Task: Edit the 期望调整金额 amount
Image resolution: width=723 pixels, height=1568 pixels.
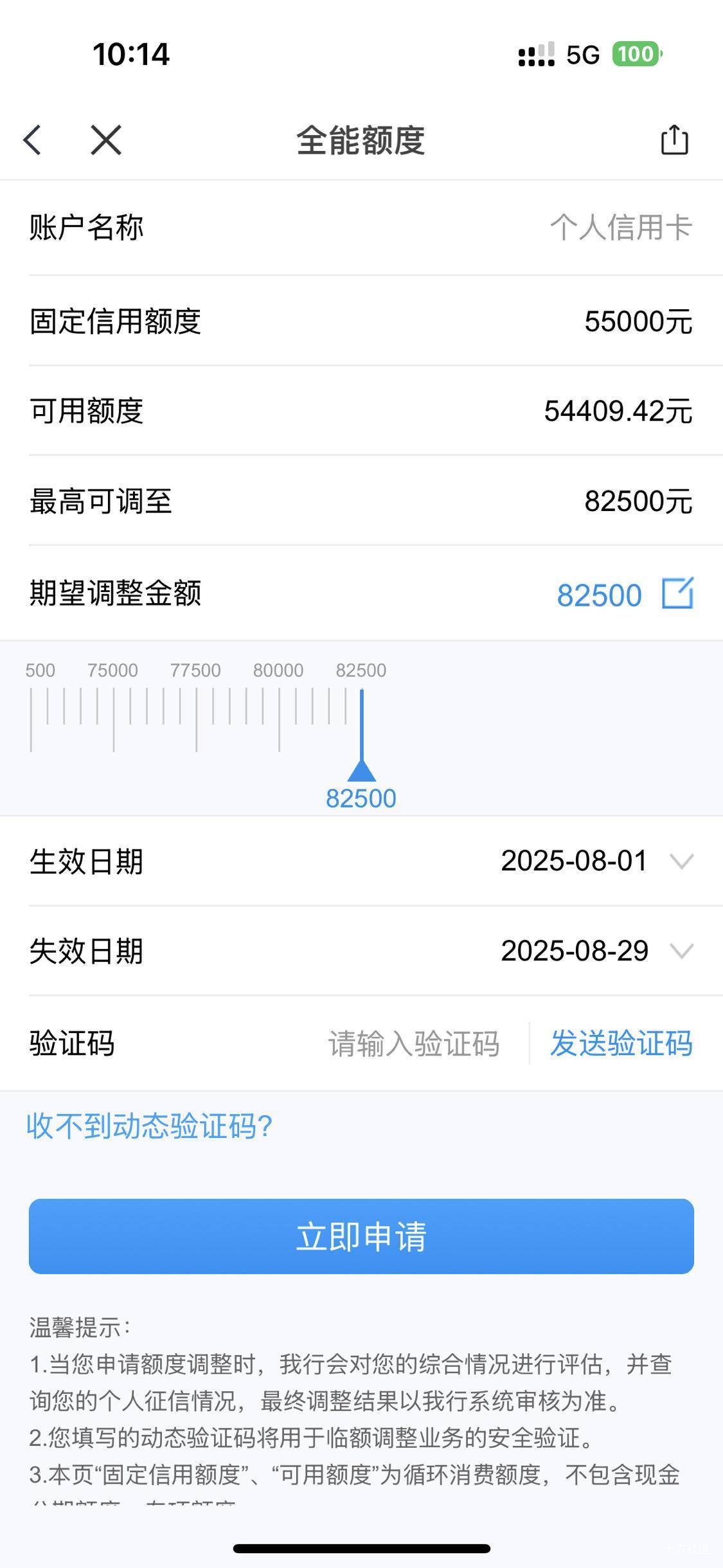Action: tap(677, 593)
